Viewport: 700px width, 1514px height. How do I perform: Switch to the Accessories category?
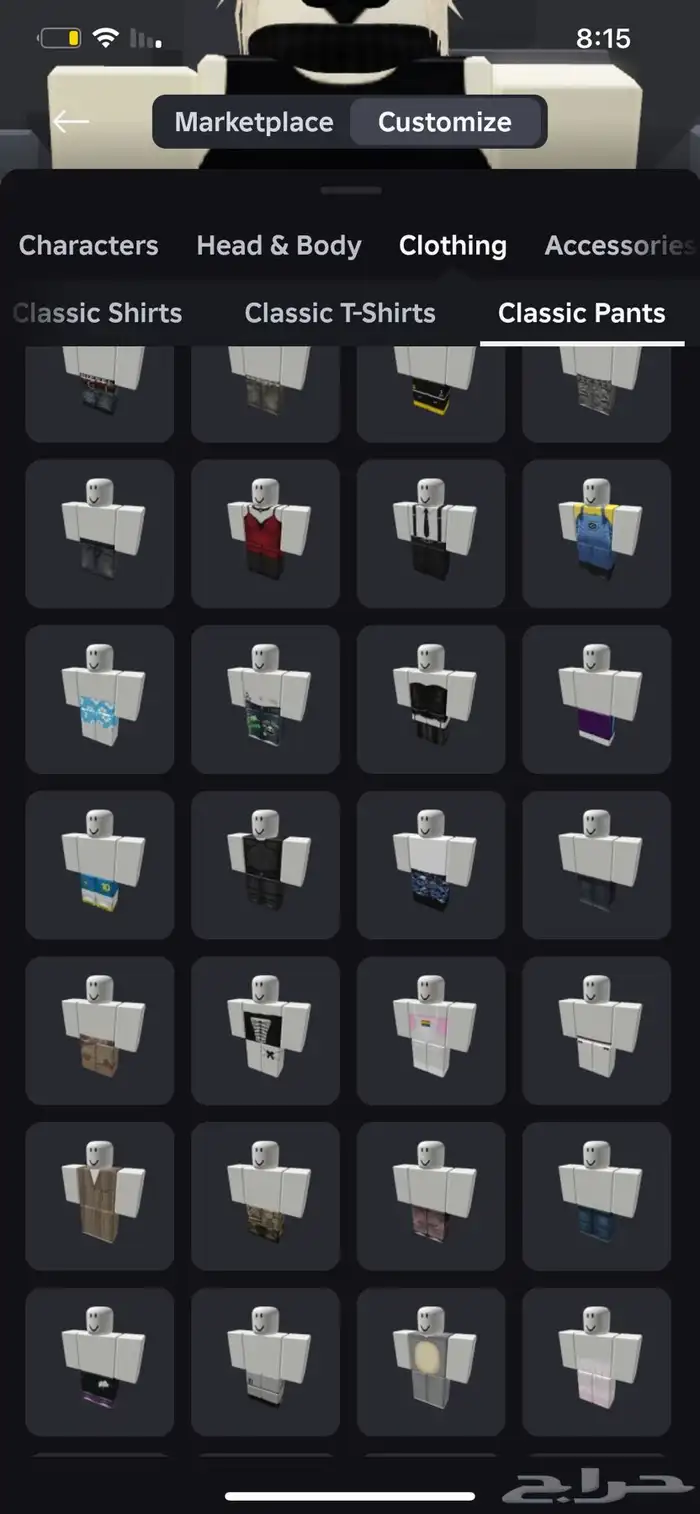[x=617, y=245]
